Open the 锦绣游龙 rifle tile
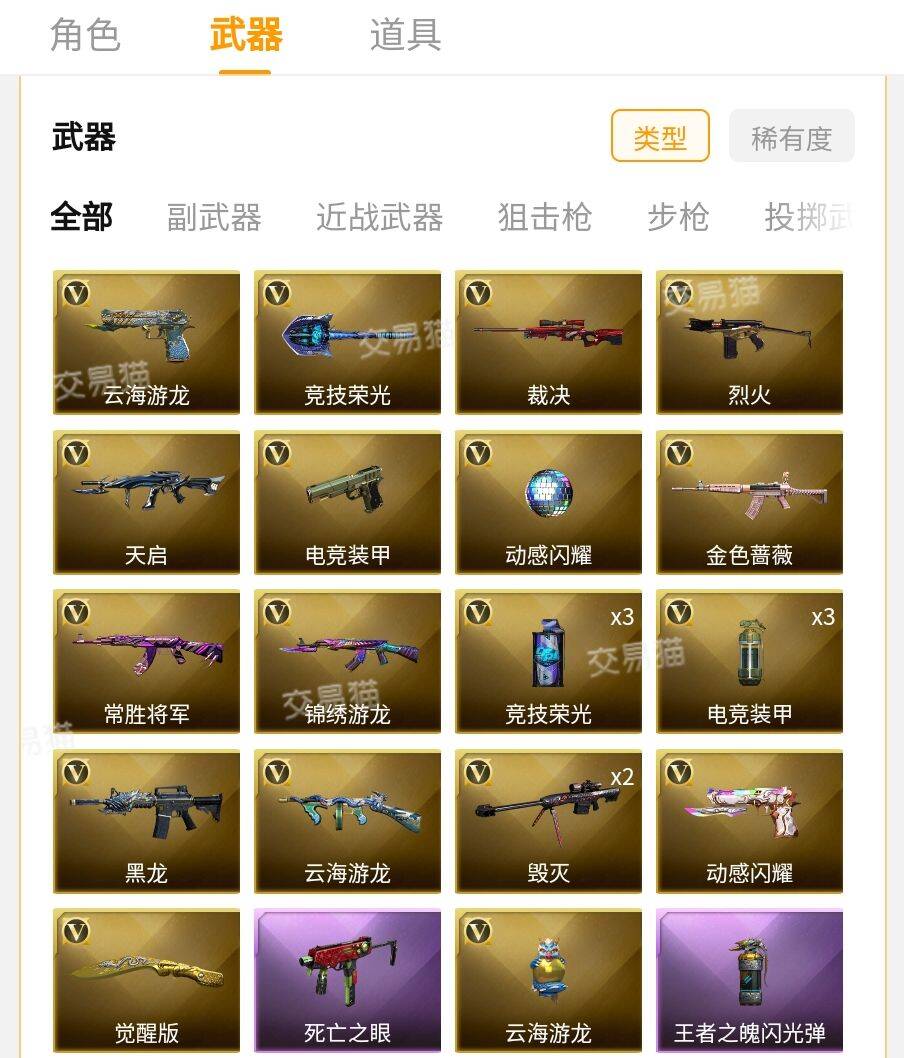Image resolution: width=904 pixels, height=1058 pixels. tap(347, 661)
